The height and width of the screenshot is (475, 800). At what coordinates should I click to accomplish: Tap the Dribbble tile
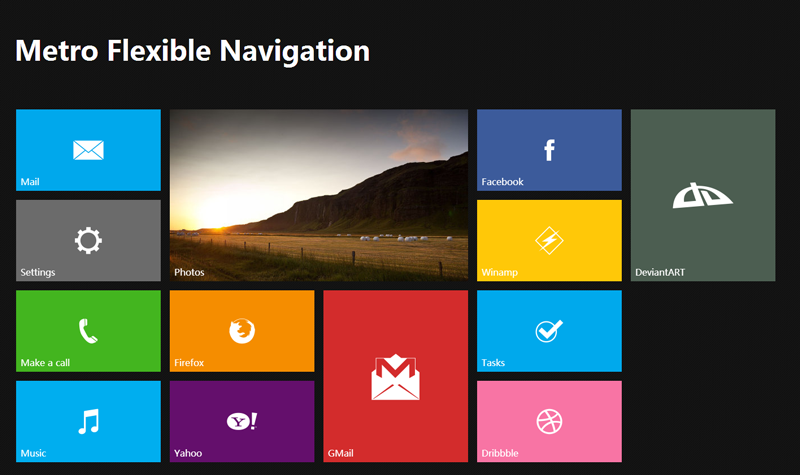tap(549, 421)
